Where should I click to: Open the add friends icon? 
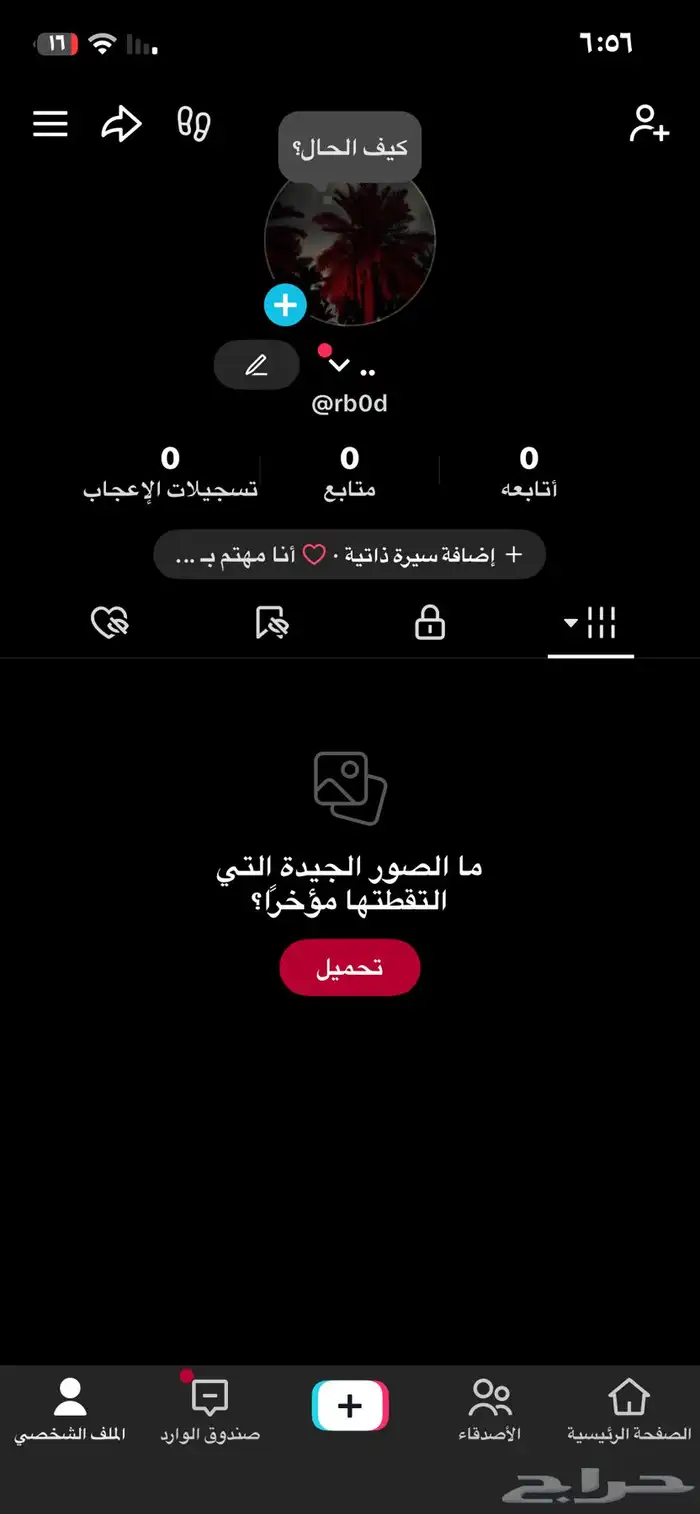[649, 124]
